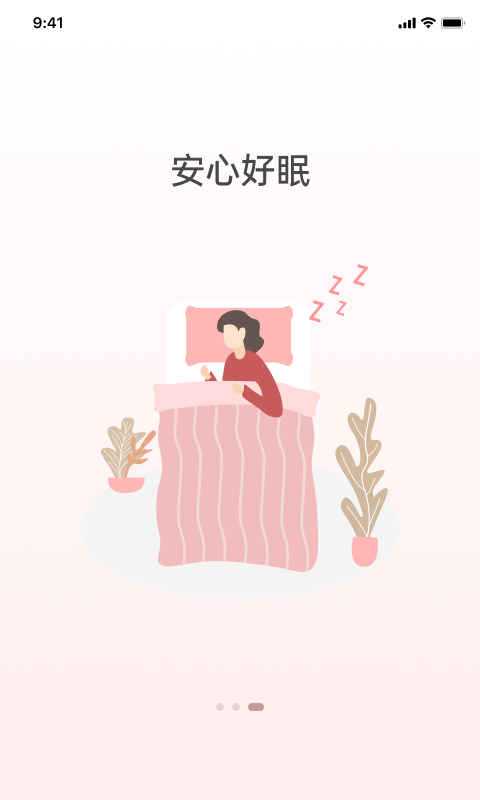Jump to the first onboarding page dot

point(220,707)
